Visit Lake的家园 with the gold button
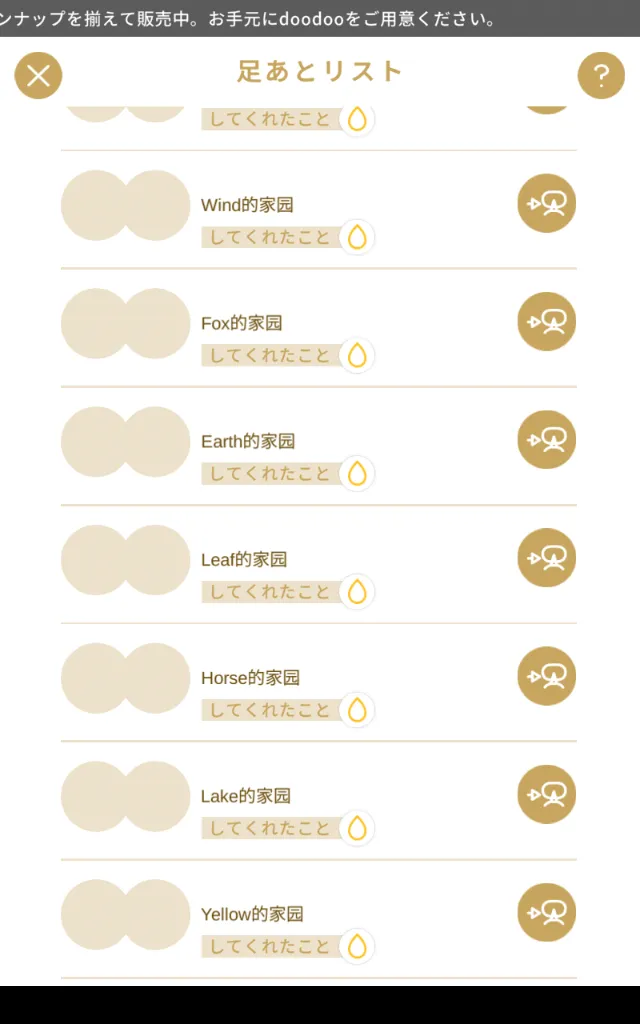This screenshot has width=640, height=1024. [547, 794]
